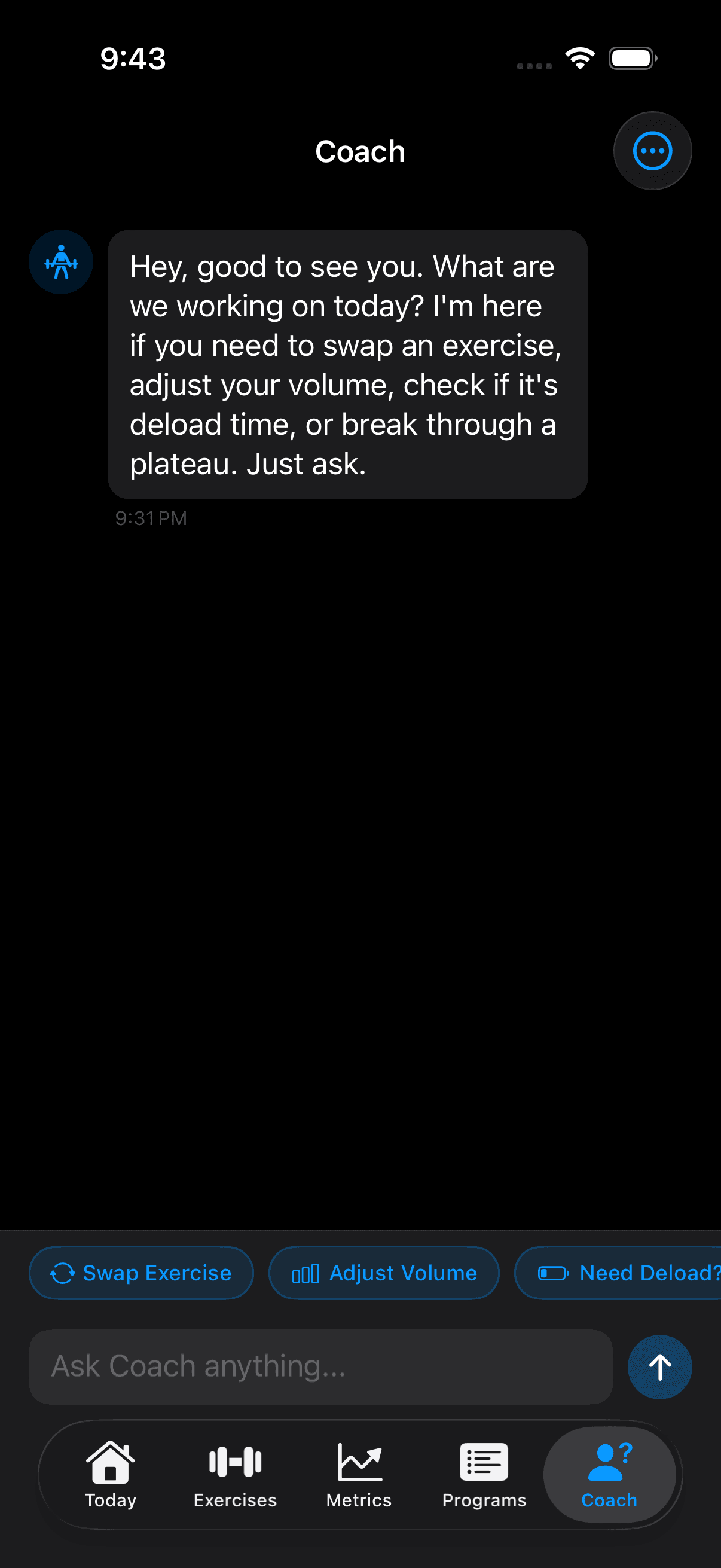This screenshot has width=721, height=1568.
Task: Open the ellipsis options menu
Action: pos(652,150)
